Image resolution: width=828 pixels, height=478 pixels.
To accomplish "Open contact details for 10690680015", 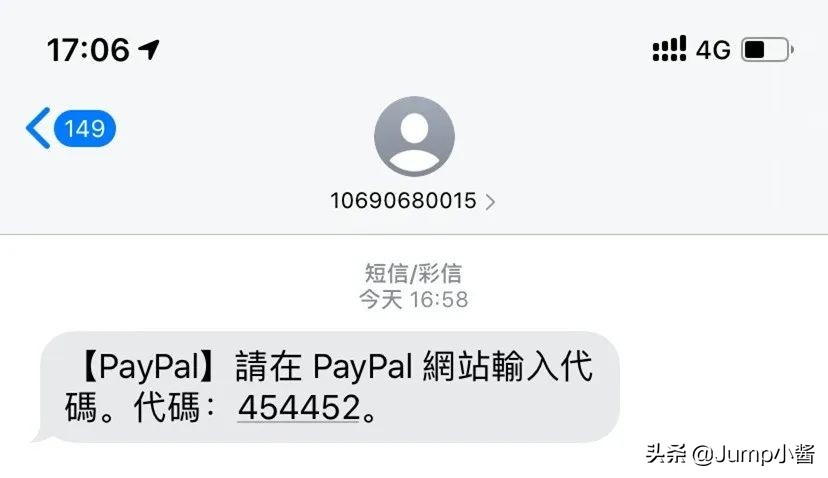I will point(412,201).
